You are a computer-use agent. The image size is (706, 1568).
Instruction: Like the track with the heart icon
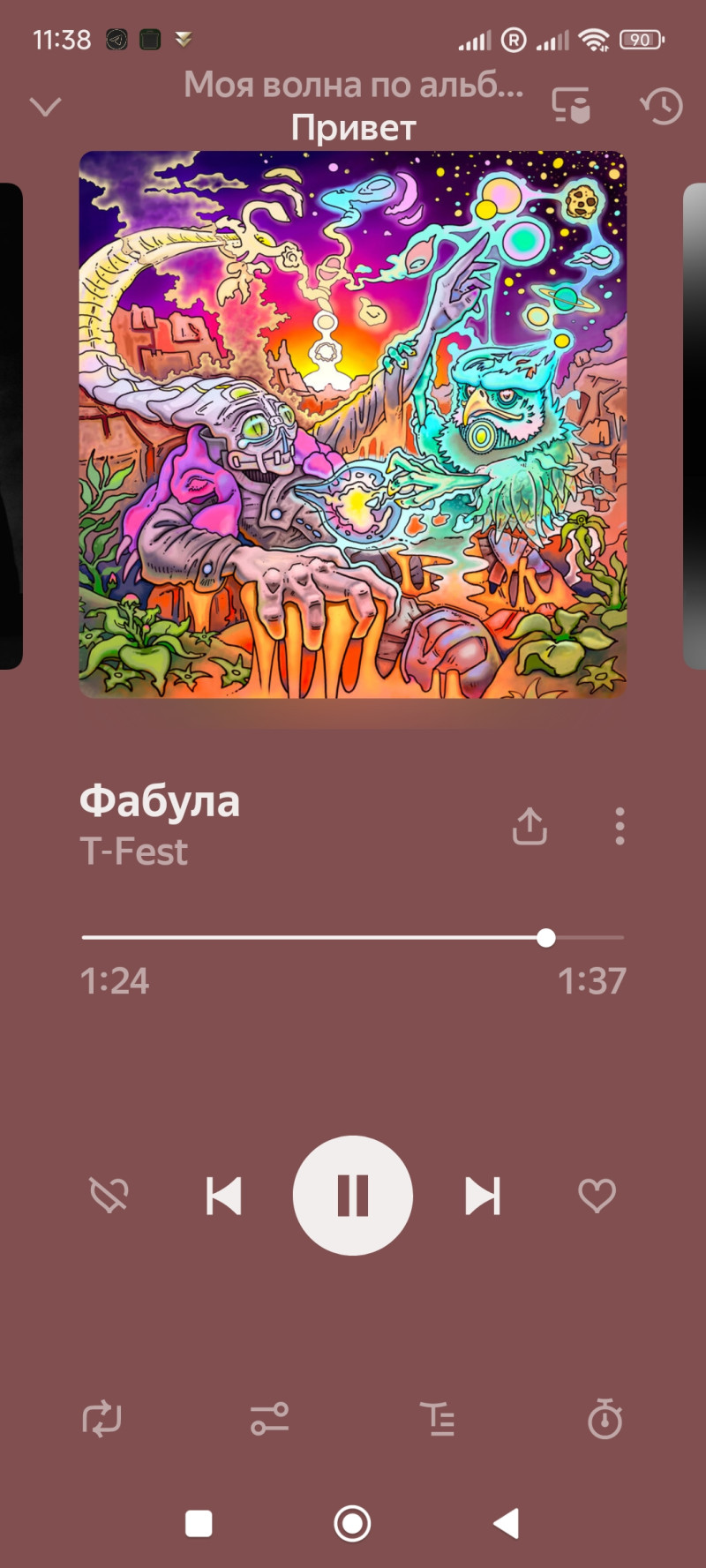597,1196
